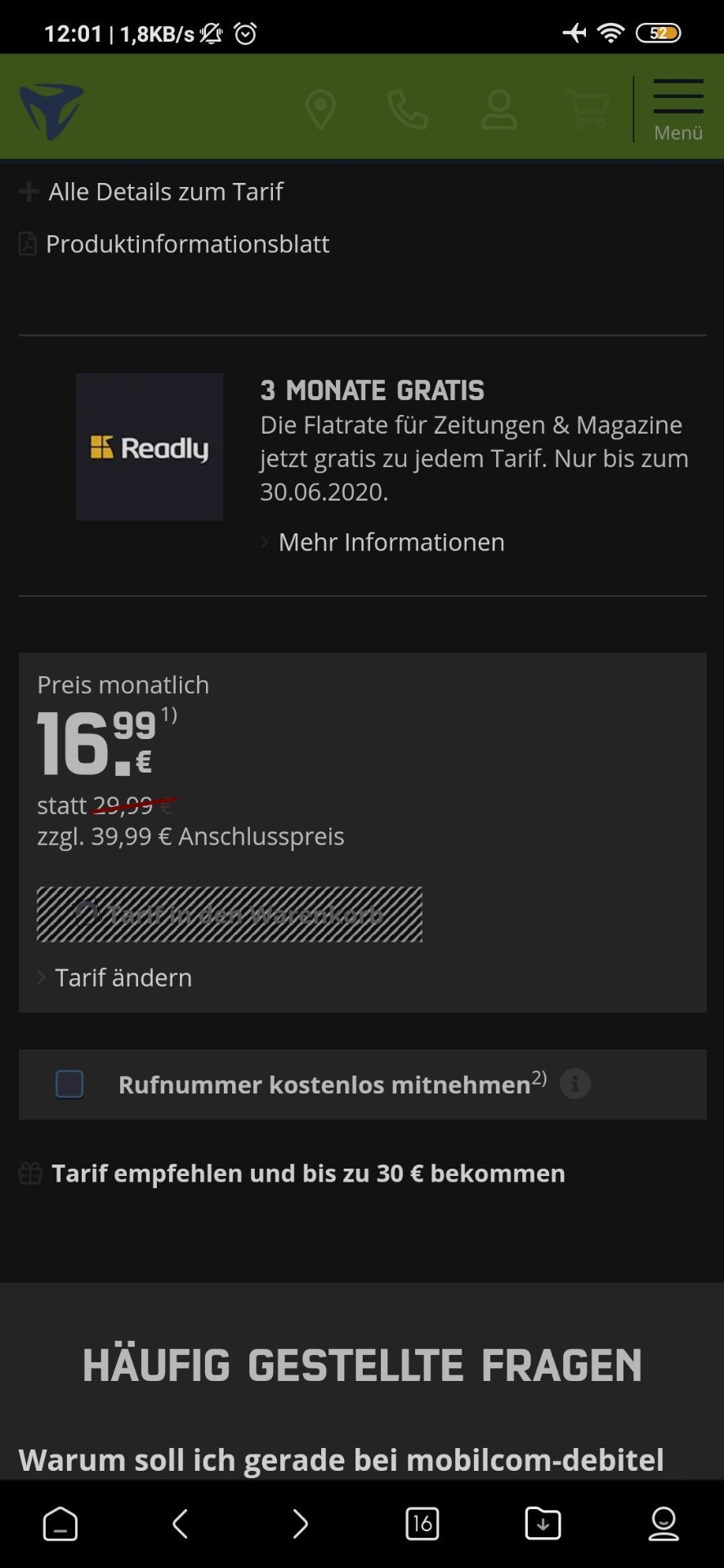Select Tarif ändern link

point(115,978)
